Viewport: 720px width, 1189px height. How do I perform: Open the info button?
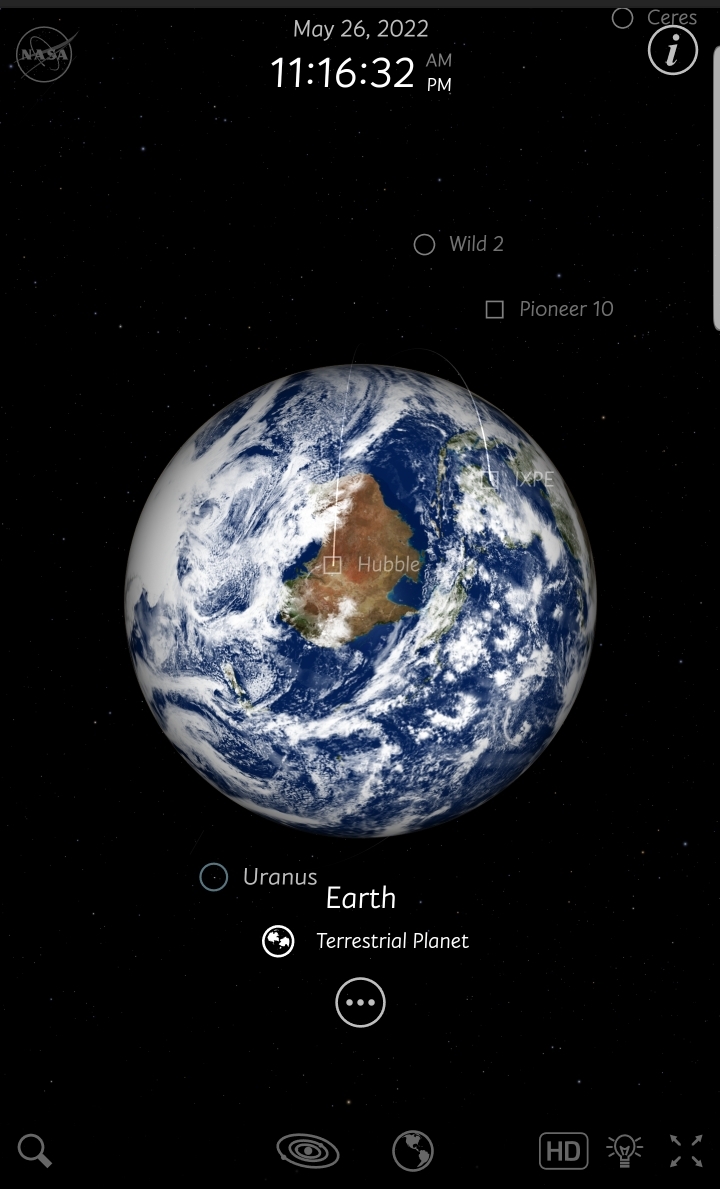click(x=672, y=50)
